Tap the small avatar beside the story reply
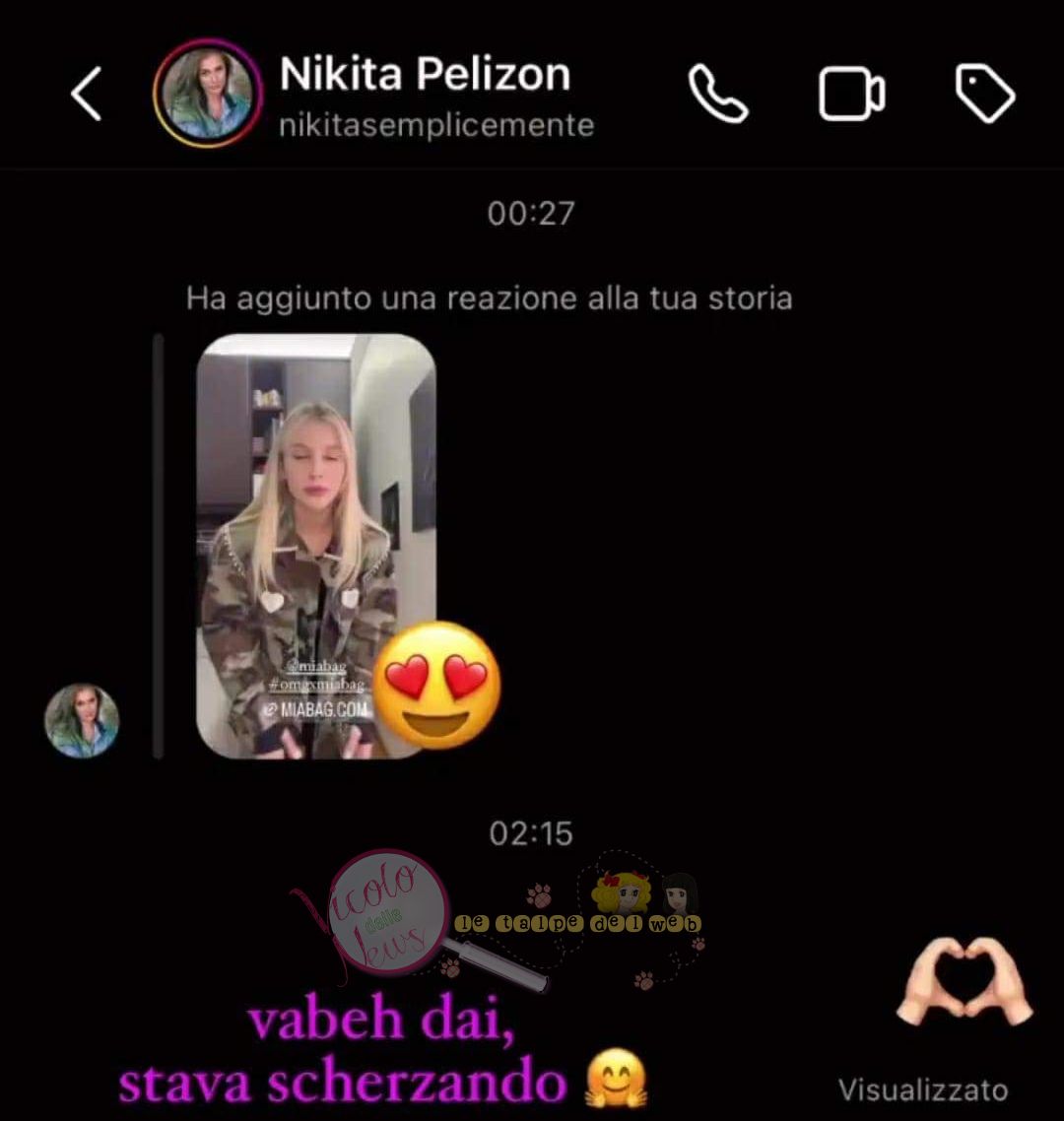The image size is (1064, 1121). pos(82,721)
